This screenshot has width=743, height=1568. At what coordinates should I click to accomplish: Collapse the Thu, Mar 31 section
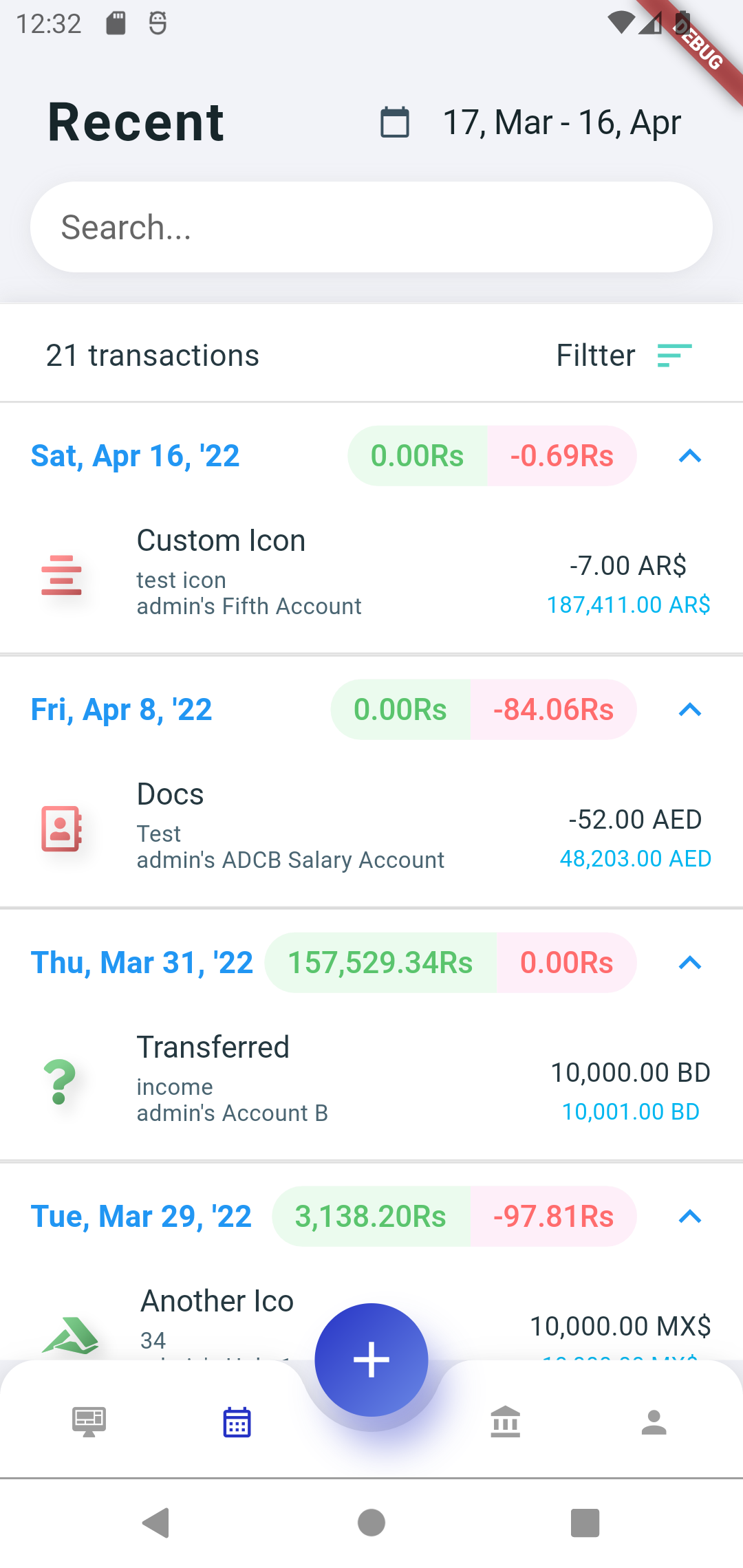coord(691,963)
